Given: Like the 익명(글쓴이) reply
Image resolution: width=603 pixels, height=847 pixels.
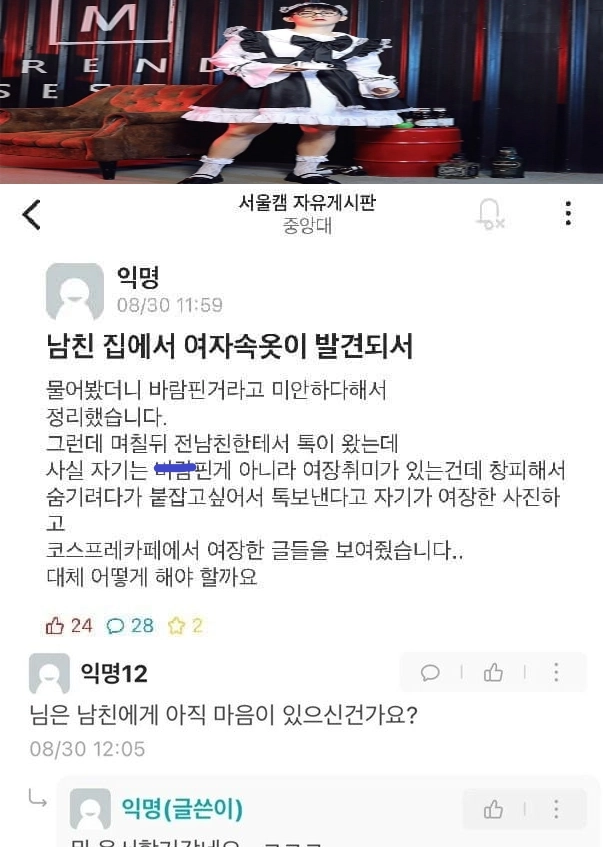Looking at the screenshot, I should [x=493, y=809].
